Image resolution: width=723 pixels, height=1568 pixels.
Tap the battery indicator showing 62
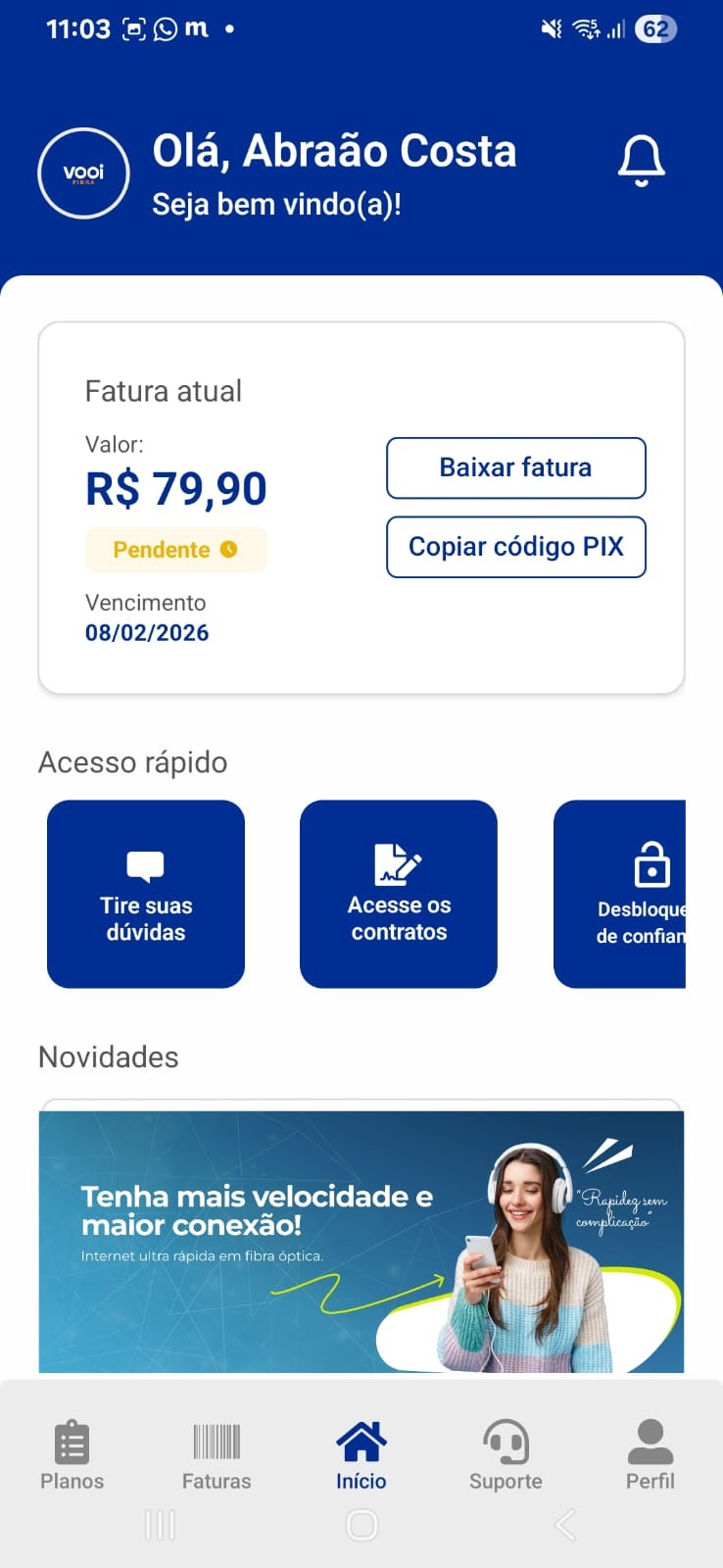656,28
